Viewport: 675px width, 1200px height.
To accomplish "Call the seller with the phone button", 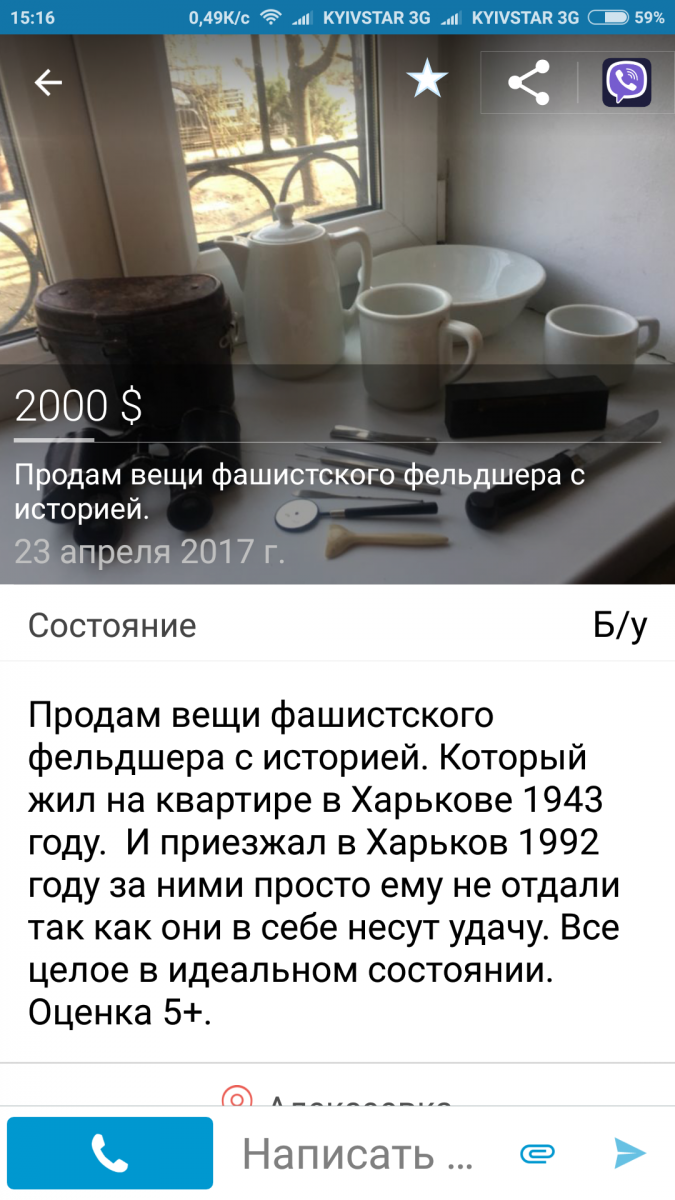I will pos(110,1153).
